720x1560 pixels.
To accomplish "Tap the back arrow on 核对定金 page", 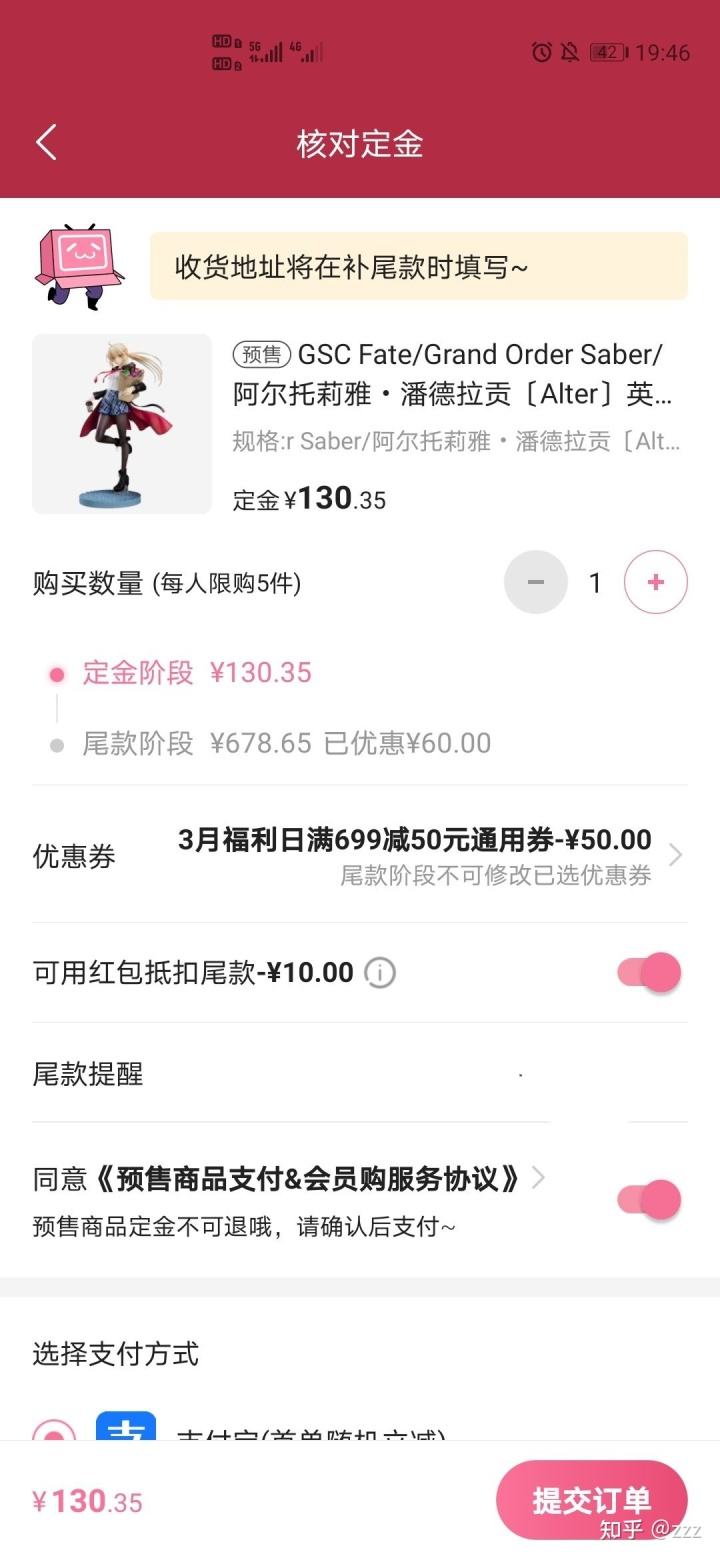I will pos(44,143).
